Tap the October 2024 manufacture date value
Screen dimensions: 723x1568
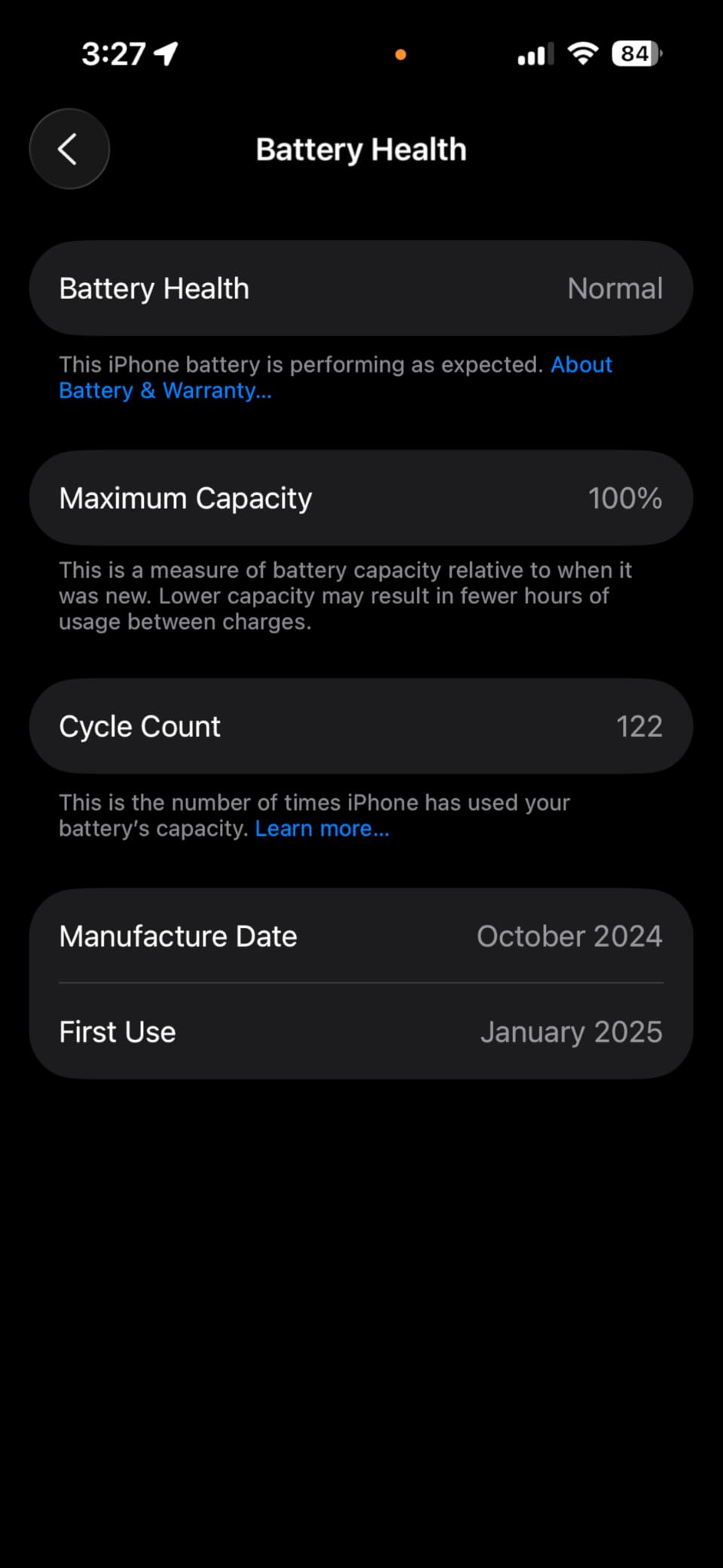pos(569,936)
